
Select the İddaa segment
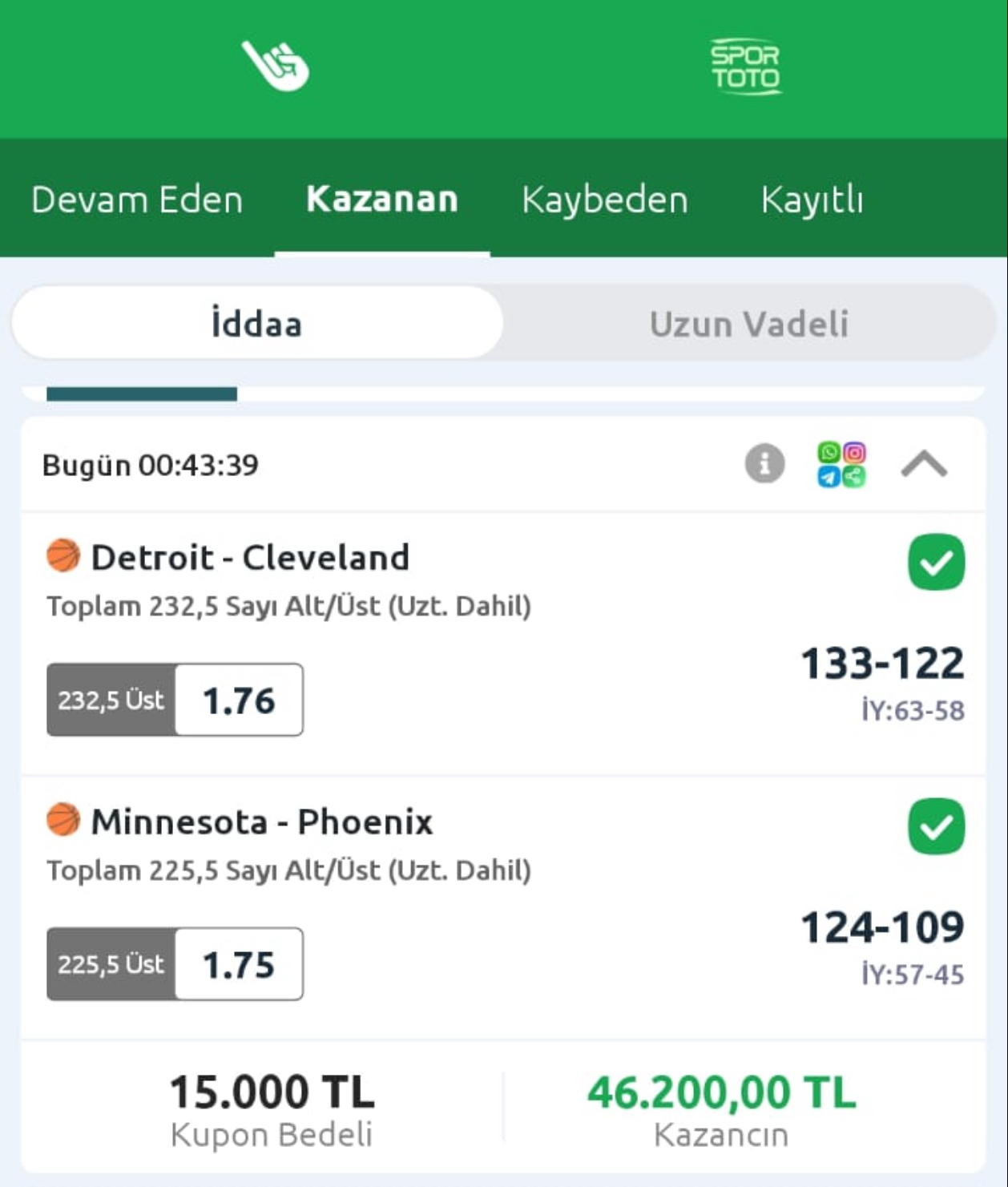pos(257,324)
